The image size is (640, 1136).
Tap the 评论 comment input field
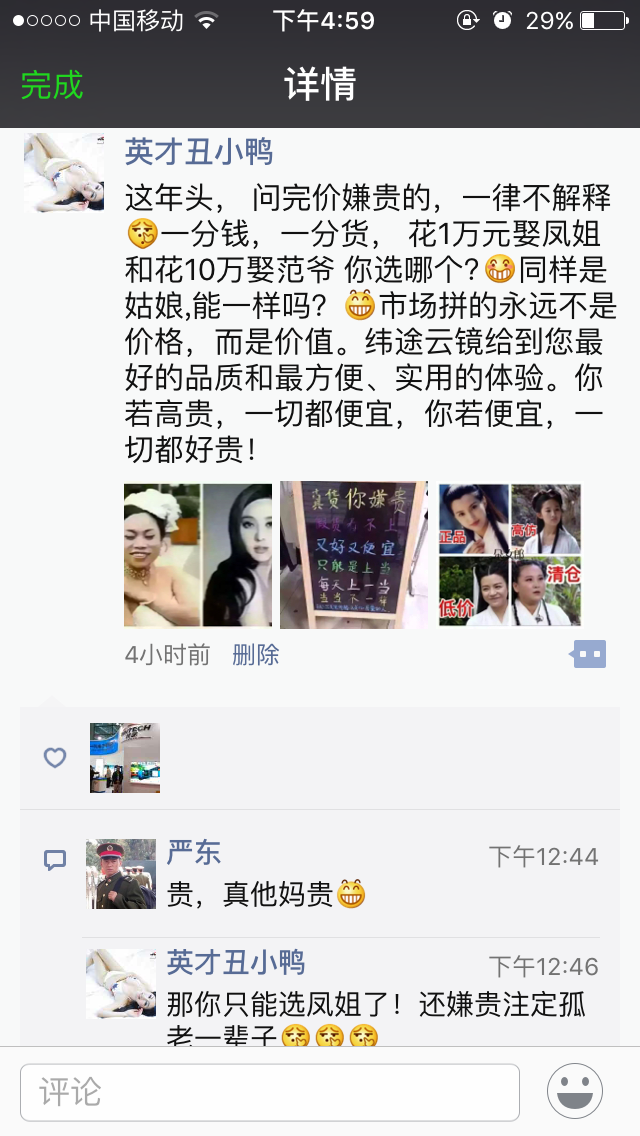click(x=270, y=1092)
